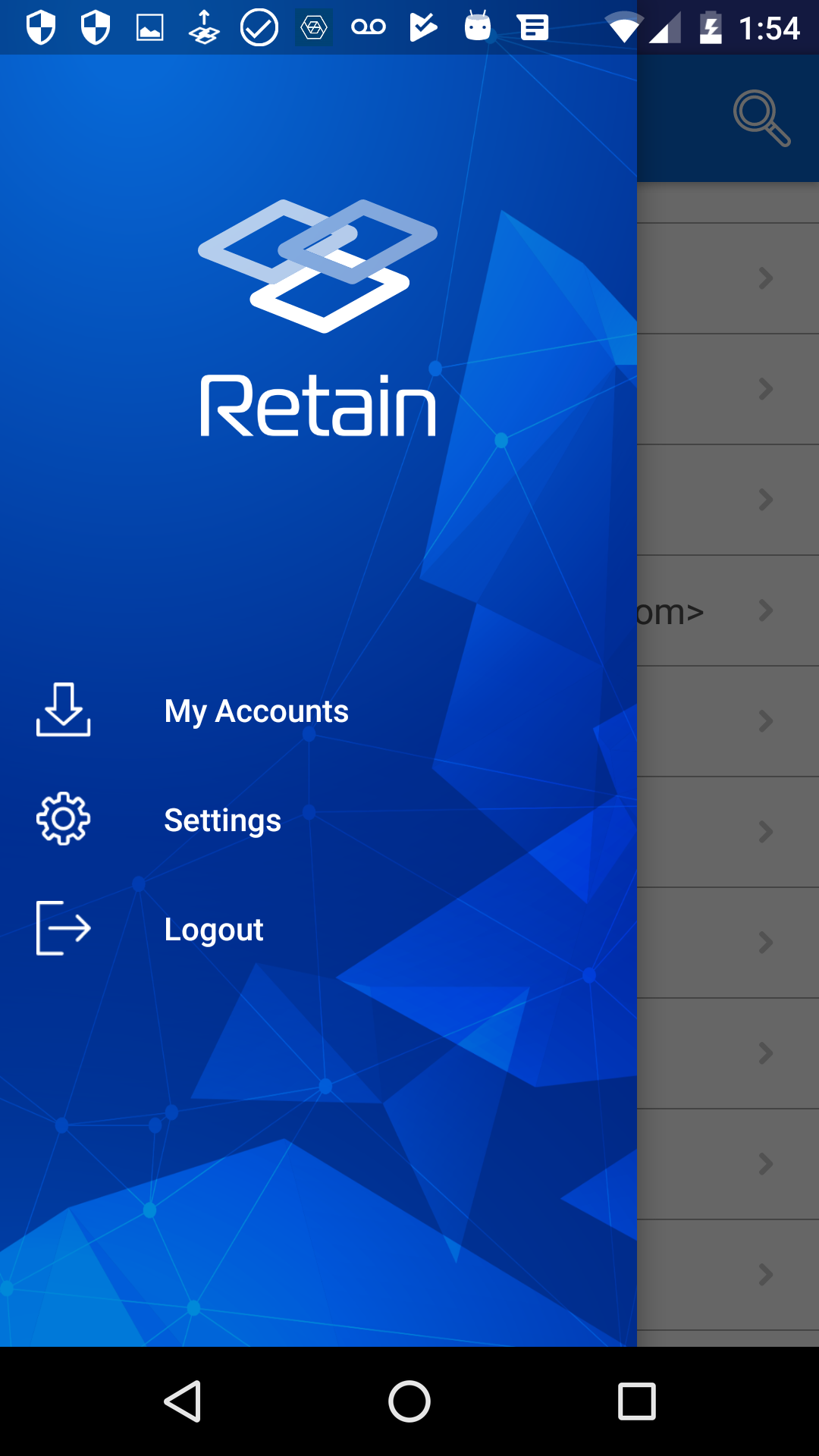The width and height of the screenshot is (819, 1456).
Task: Go to Settings in the drawer
Action: (x=222, y=821)
